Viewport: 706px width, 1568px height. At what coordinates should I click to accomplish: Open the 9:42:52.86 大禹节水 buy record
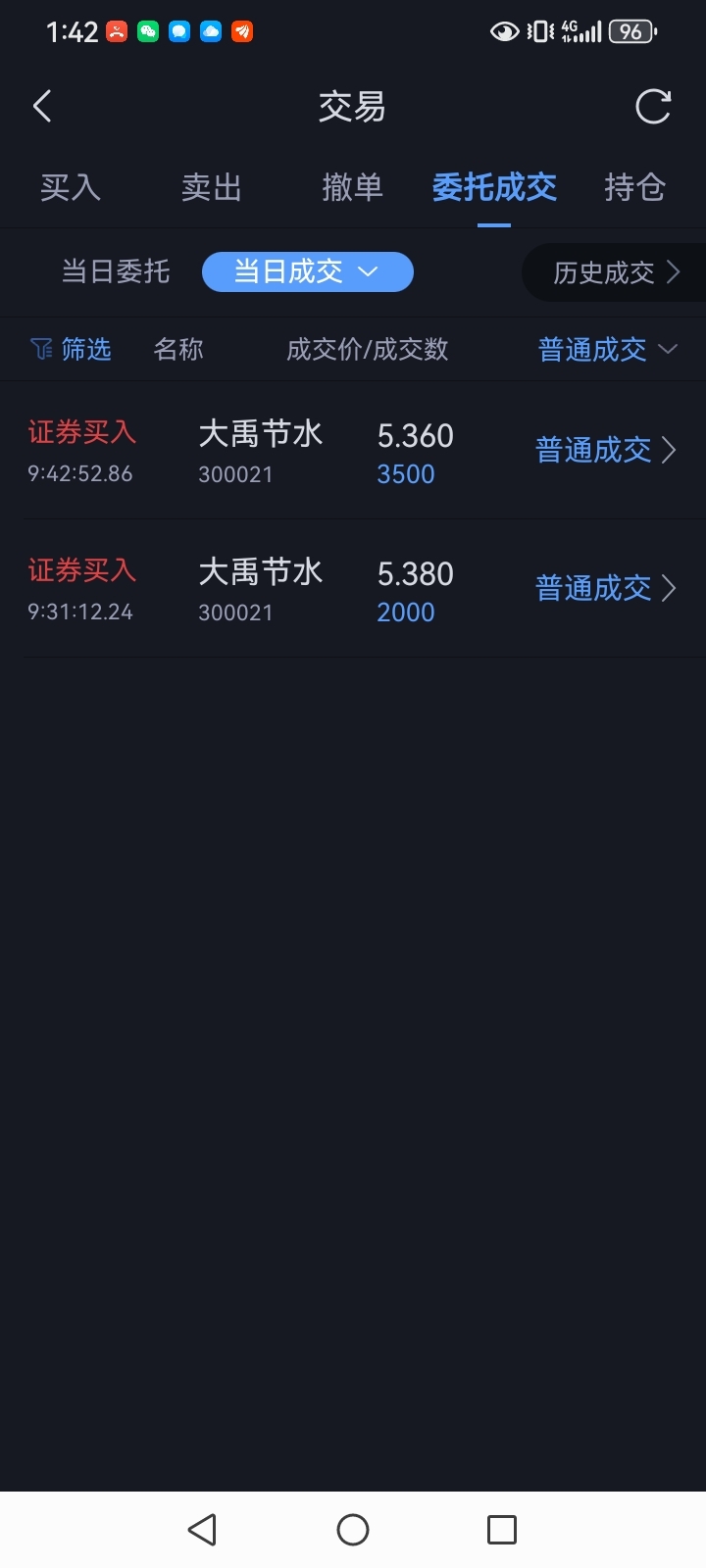[x=353, y=451]
